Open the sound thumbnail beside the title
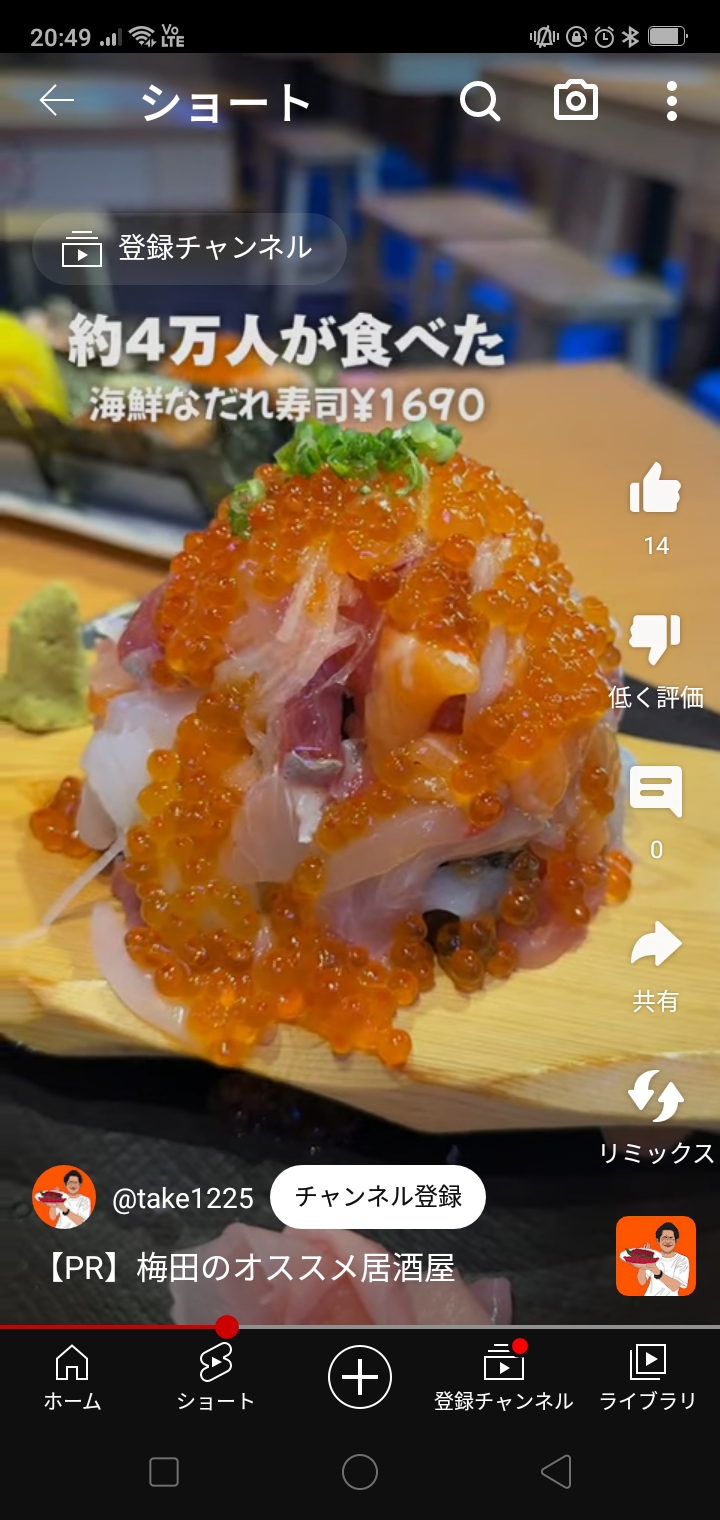The image size is (720, 1520). 655,1256
